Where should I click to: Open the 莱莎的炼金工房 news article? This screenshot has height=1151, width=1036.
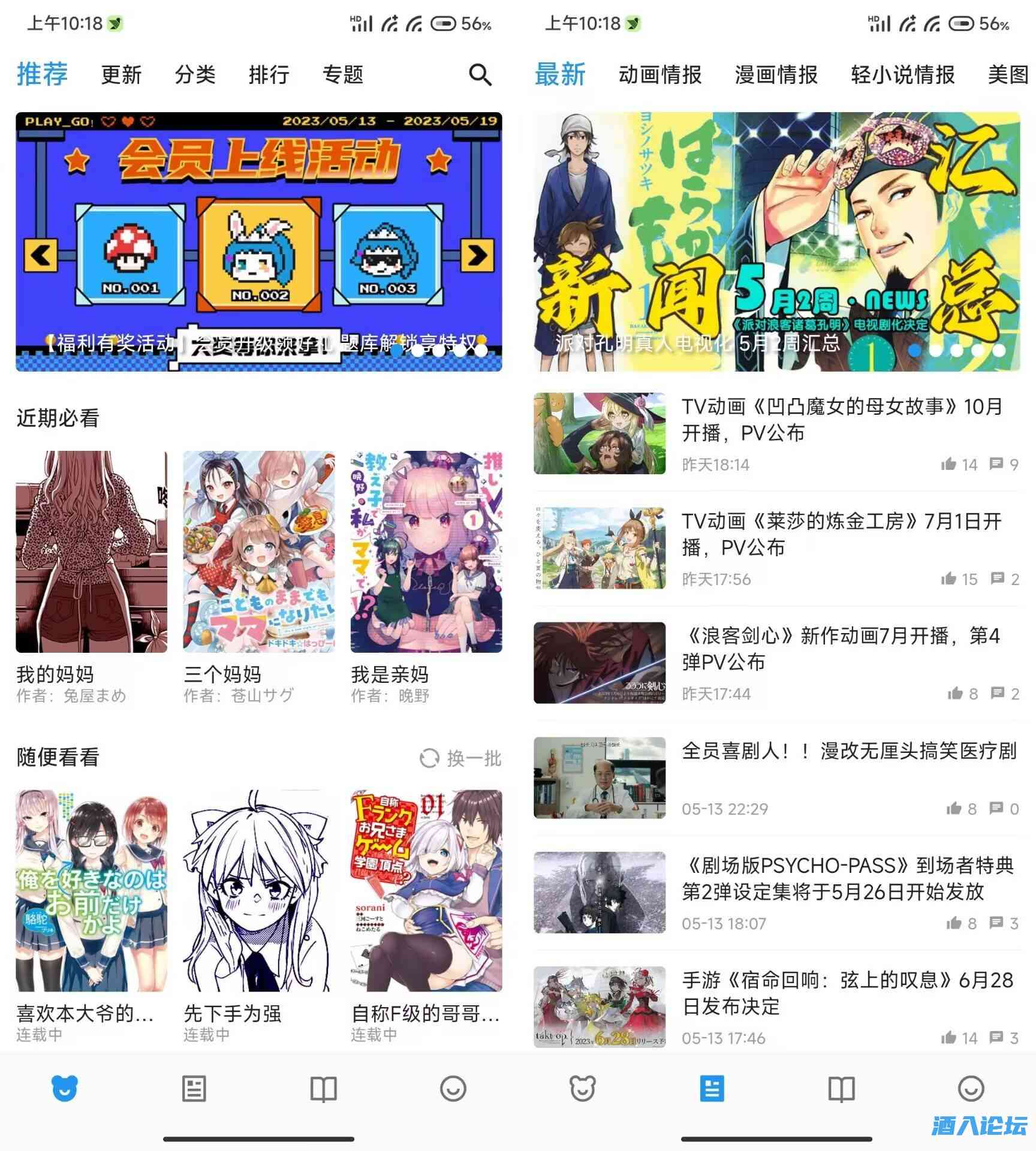tap(841, 534)
